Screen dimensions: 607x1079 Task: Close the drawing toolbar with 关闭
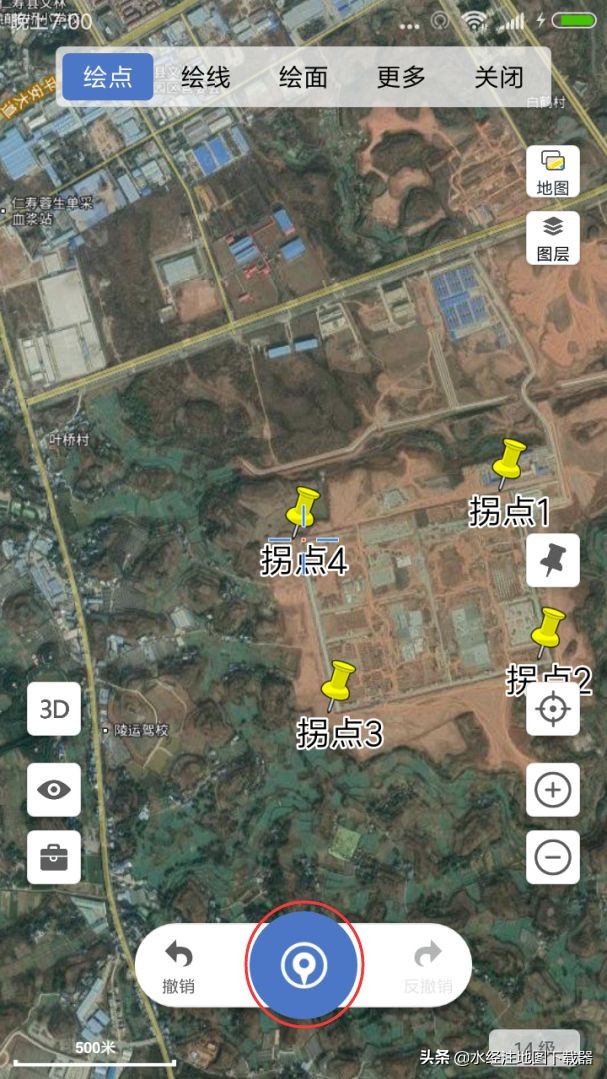498,77
